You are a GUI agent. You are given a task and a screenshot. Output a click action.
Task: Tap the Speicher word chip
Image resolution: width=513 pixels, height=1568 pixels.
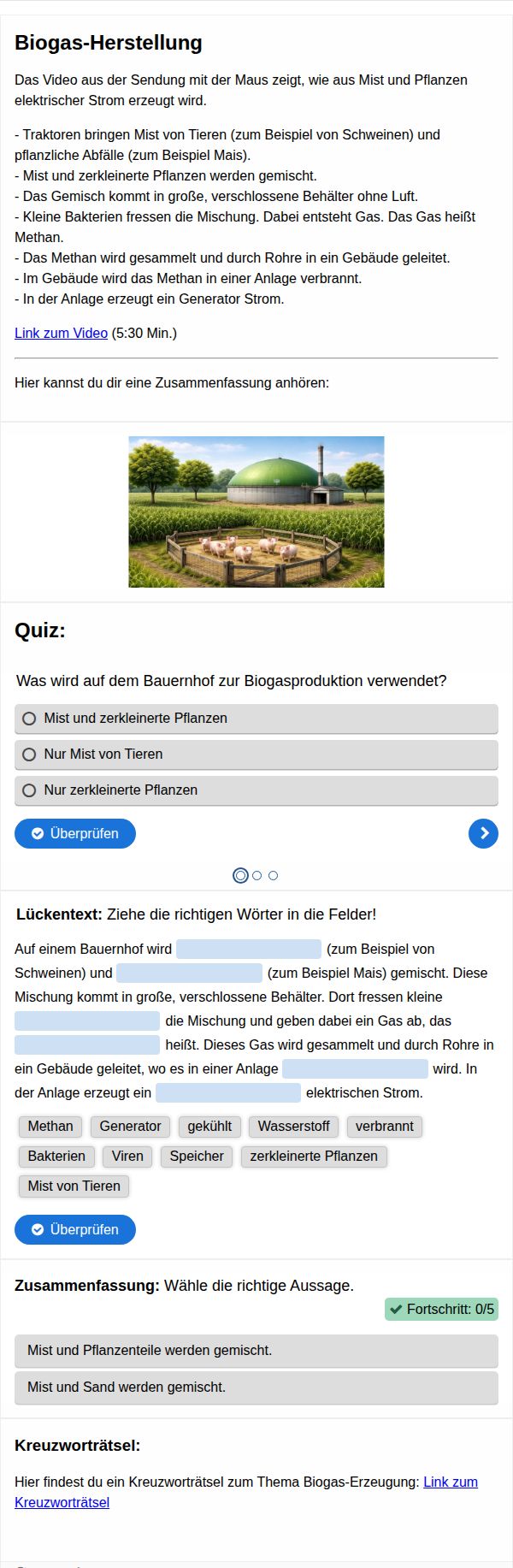(x=196, y=1156)
